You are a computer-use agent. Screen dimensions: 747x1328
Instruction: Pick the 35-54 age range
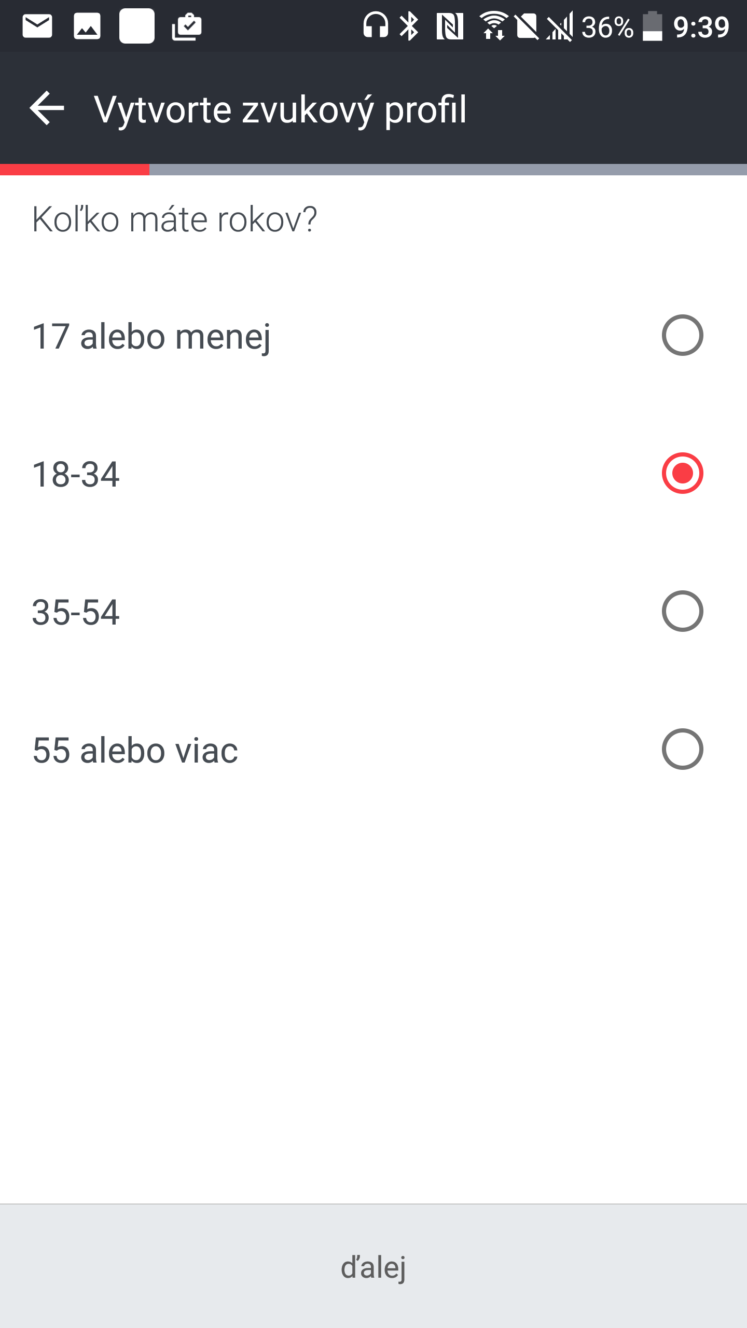pyautogui.click(x=373, y=612)
